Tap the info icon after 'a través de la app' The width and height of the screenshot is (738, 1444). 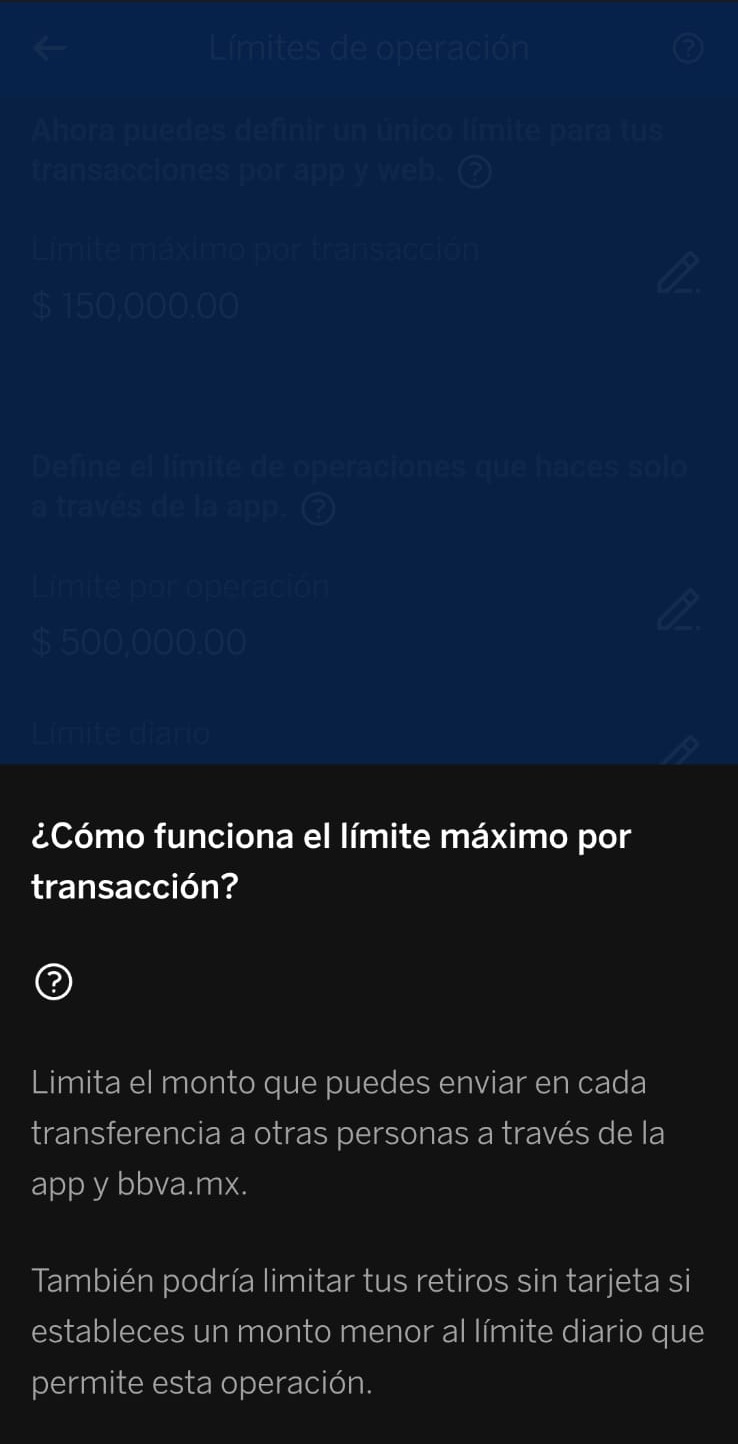tap(318, 510)
